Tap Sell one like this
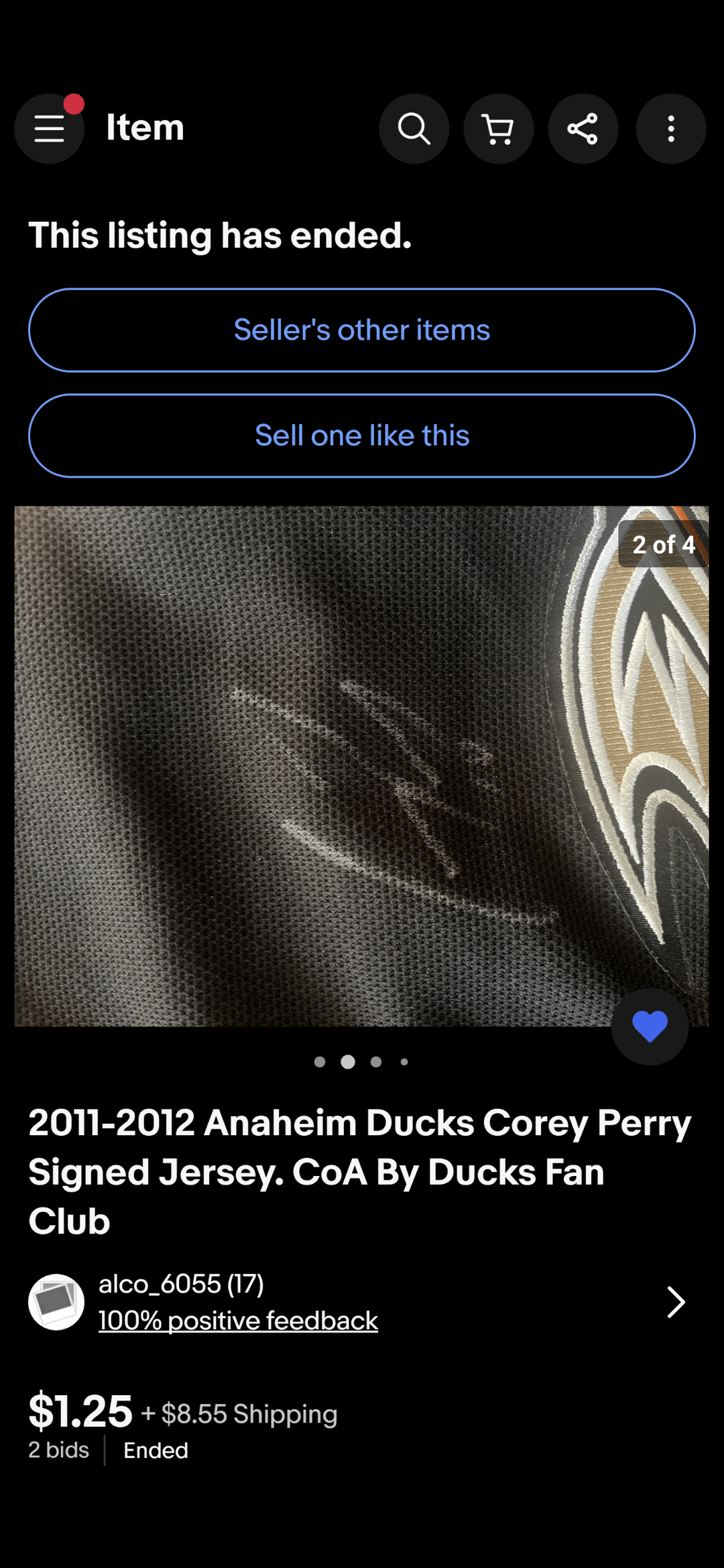This screenshot has height=1568, width=724. click(362, 436)
